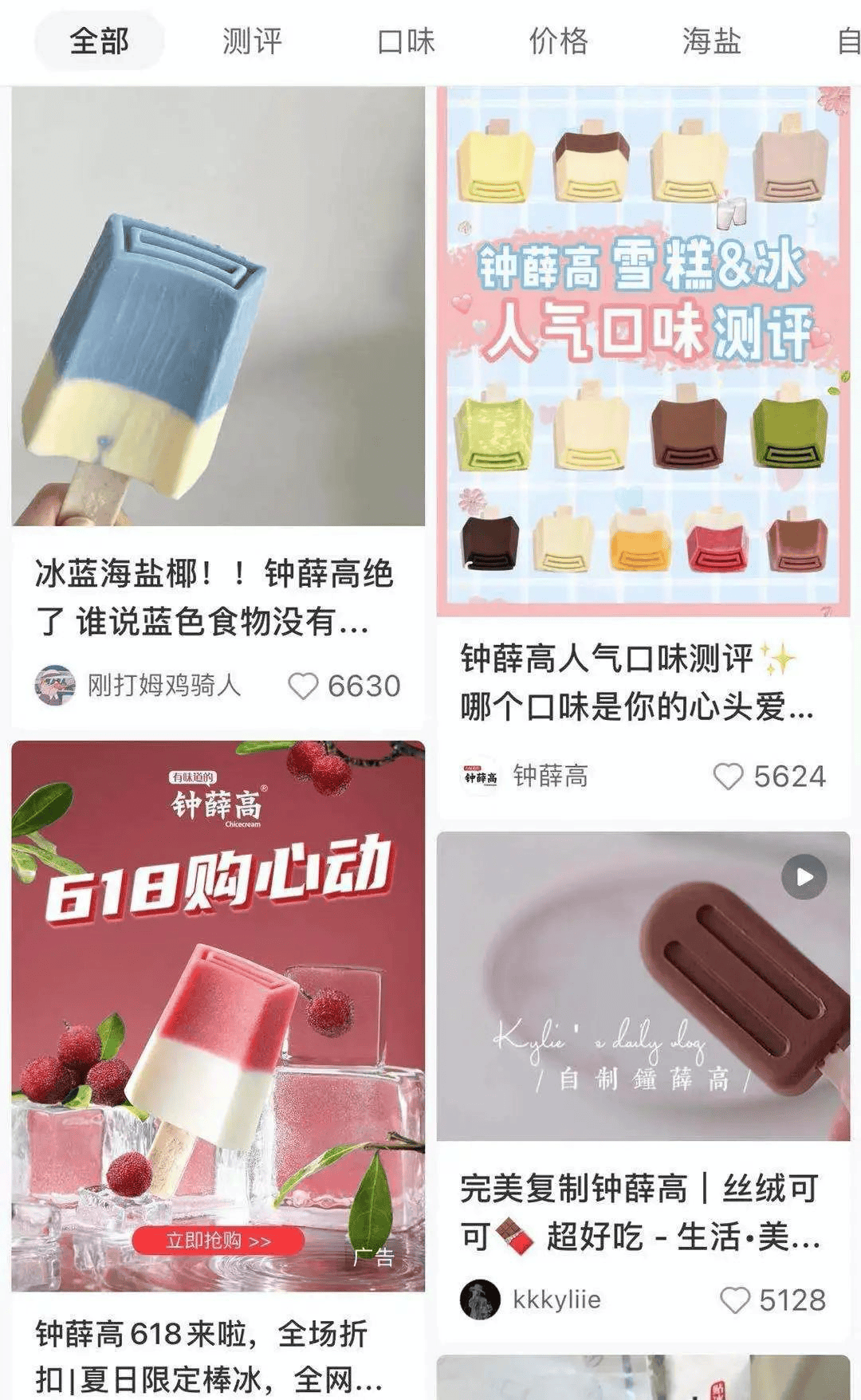Open the 价格 tab
Screen dimensions: 861x1400
coord(559,41)
